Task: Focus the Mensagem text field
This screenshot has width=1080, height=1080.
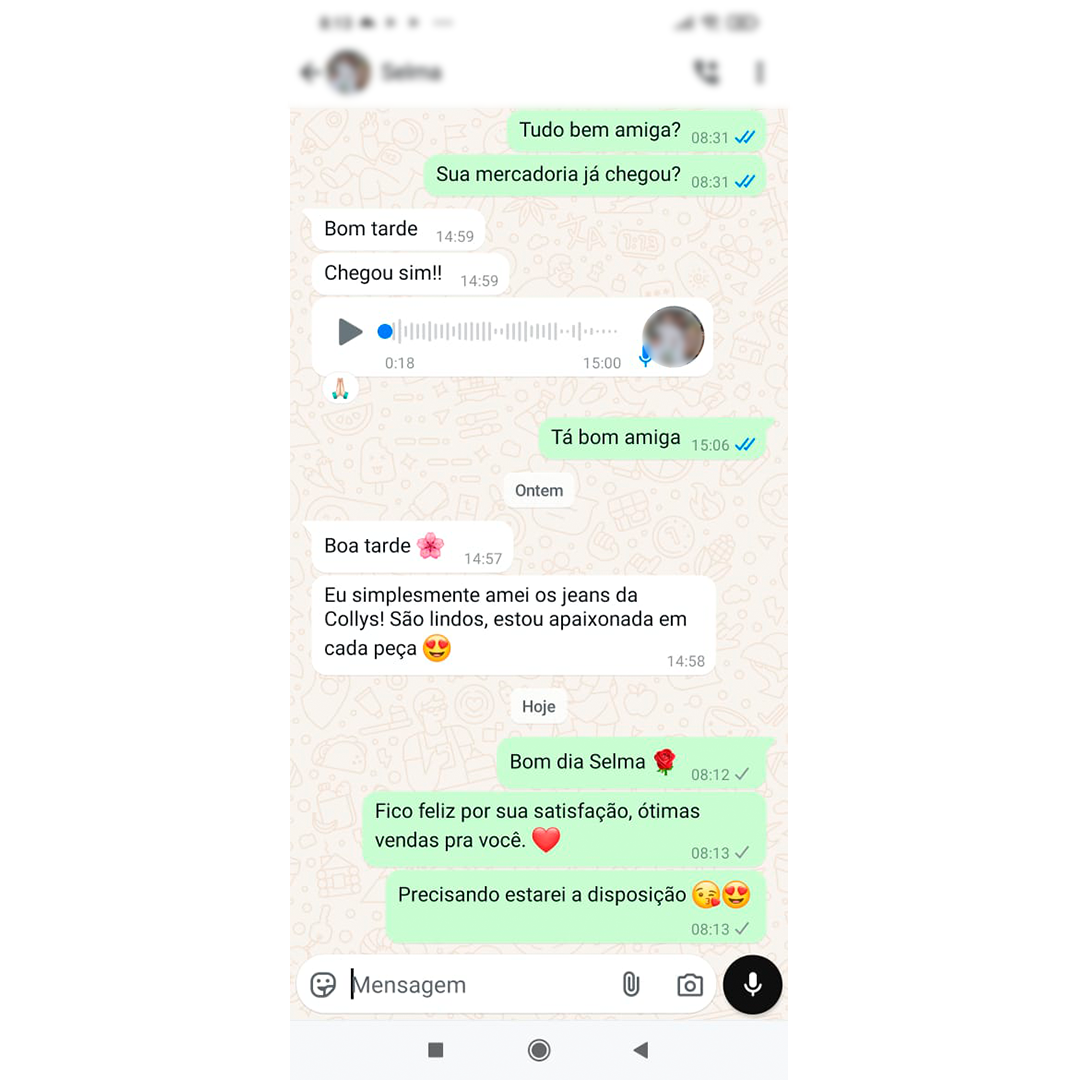Action: tap(470, 985)
